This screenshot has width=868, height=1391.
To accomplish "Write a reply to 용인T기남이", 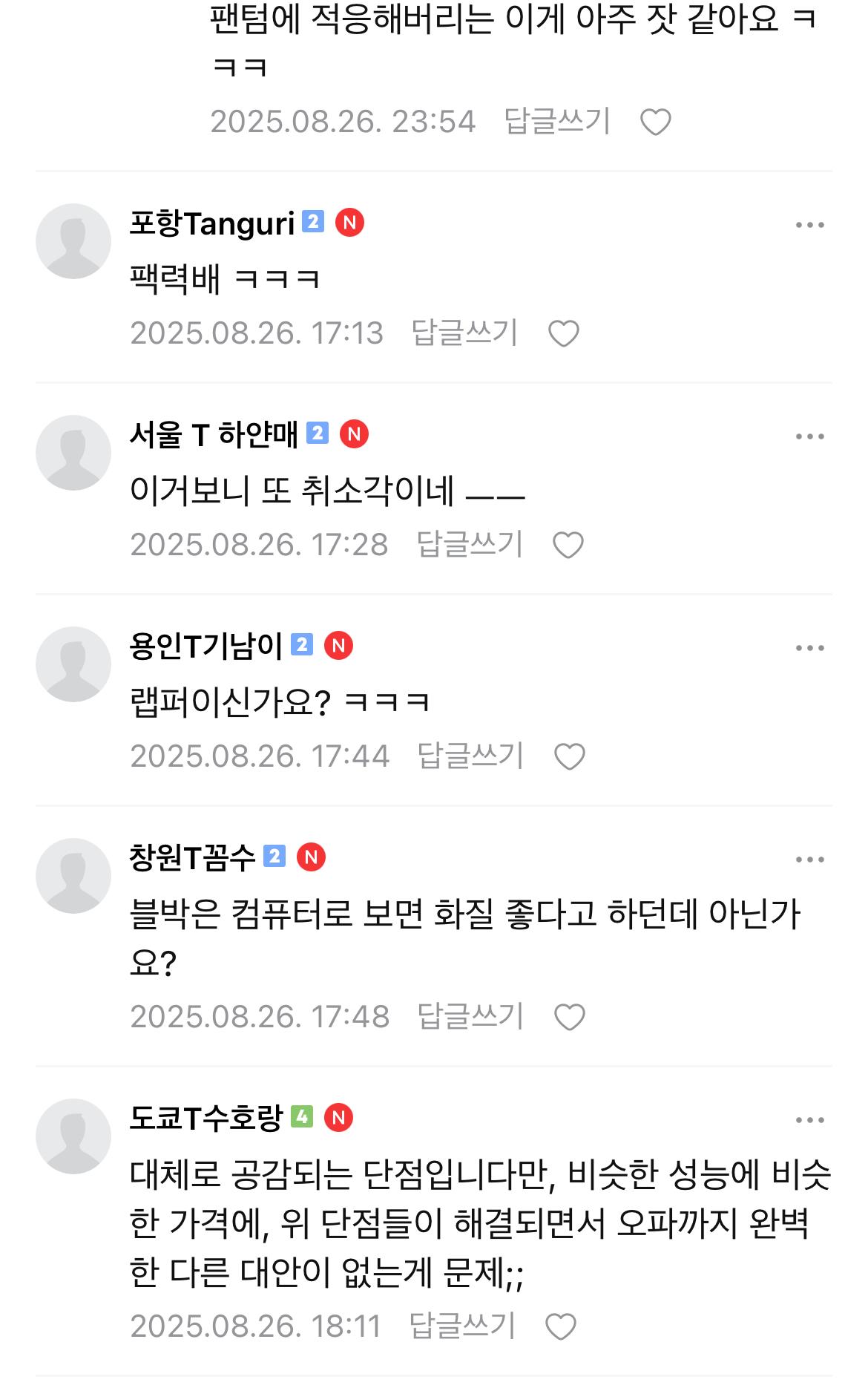I will 470,756.
